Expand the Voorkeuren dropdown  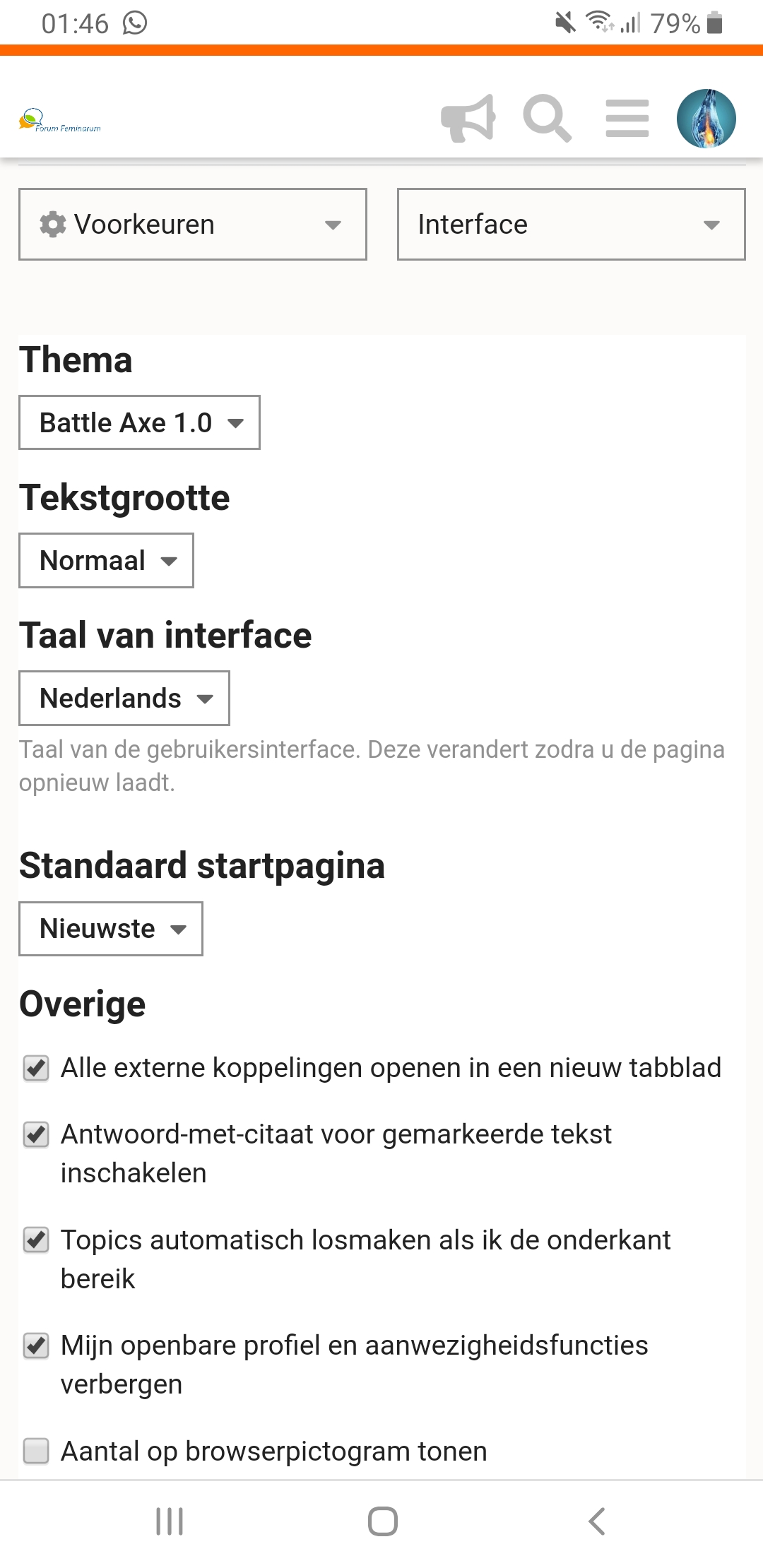pyautogui.click(x=193, y=224)
